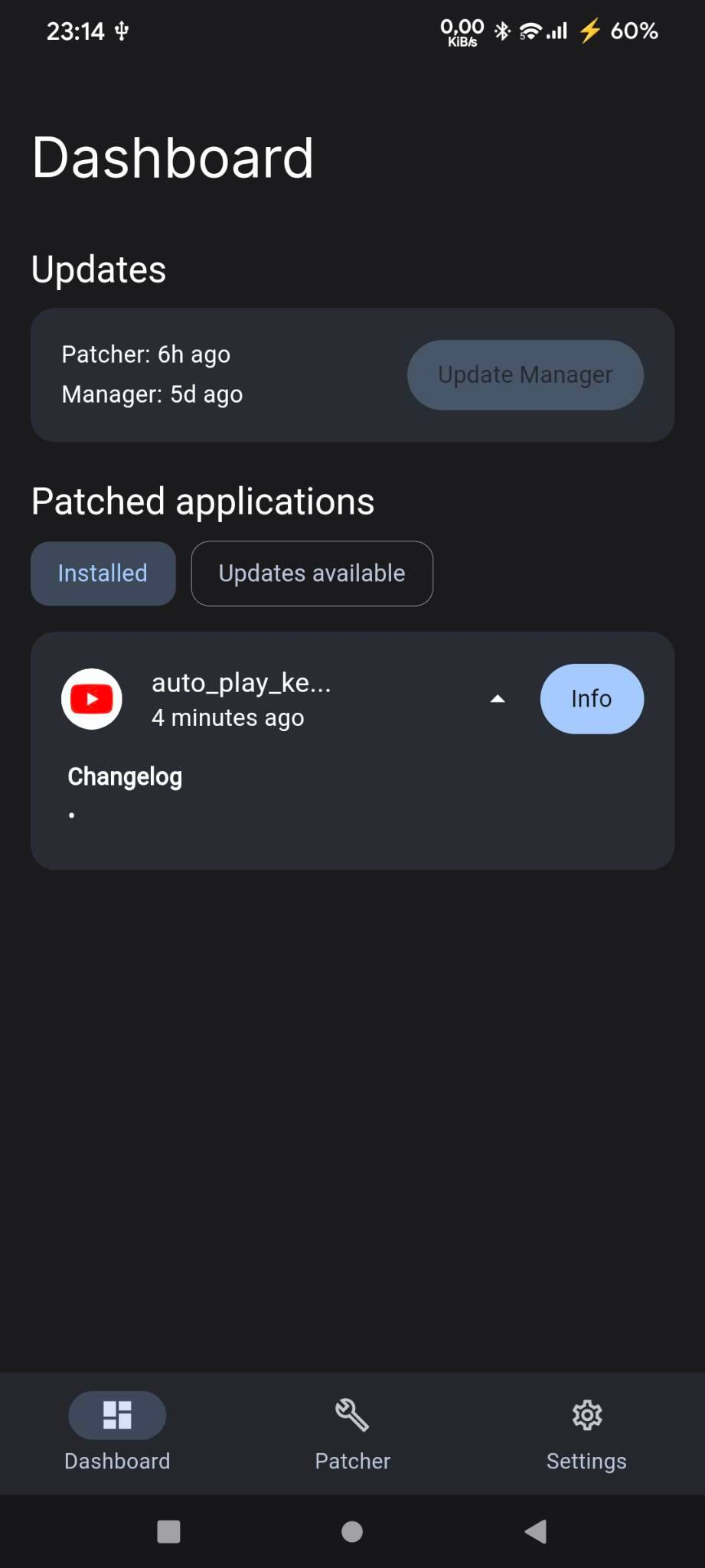Open the YouTube patched app icon

(91, 698)
